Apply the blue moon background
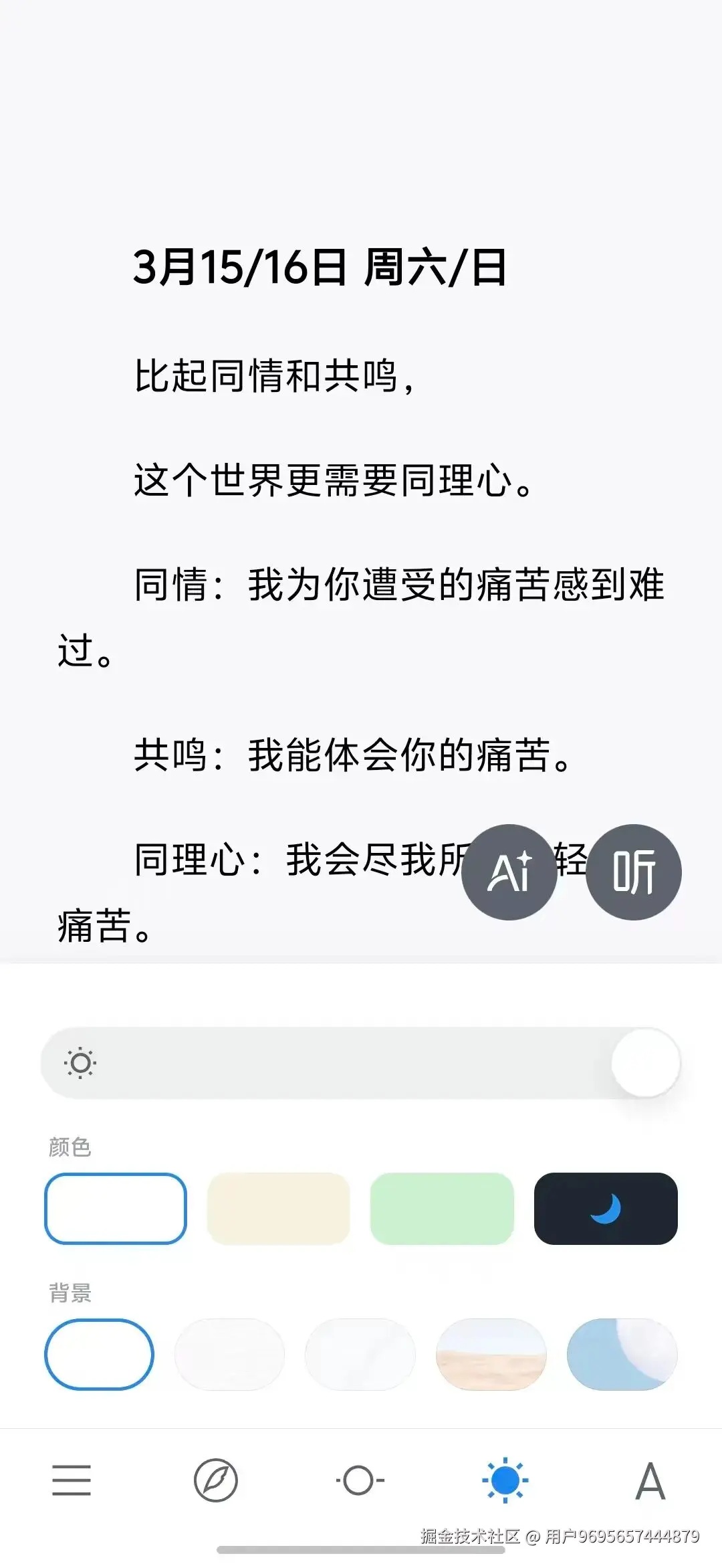The width and height of the screenshot is (722, 1568). (622, 1354)
